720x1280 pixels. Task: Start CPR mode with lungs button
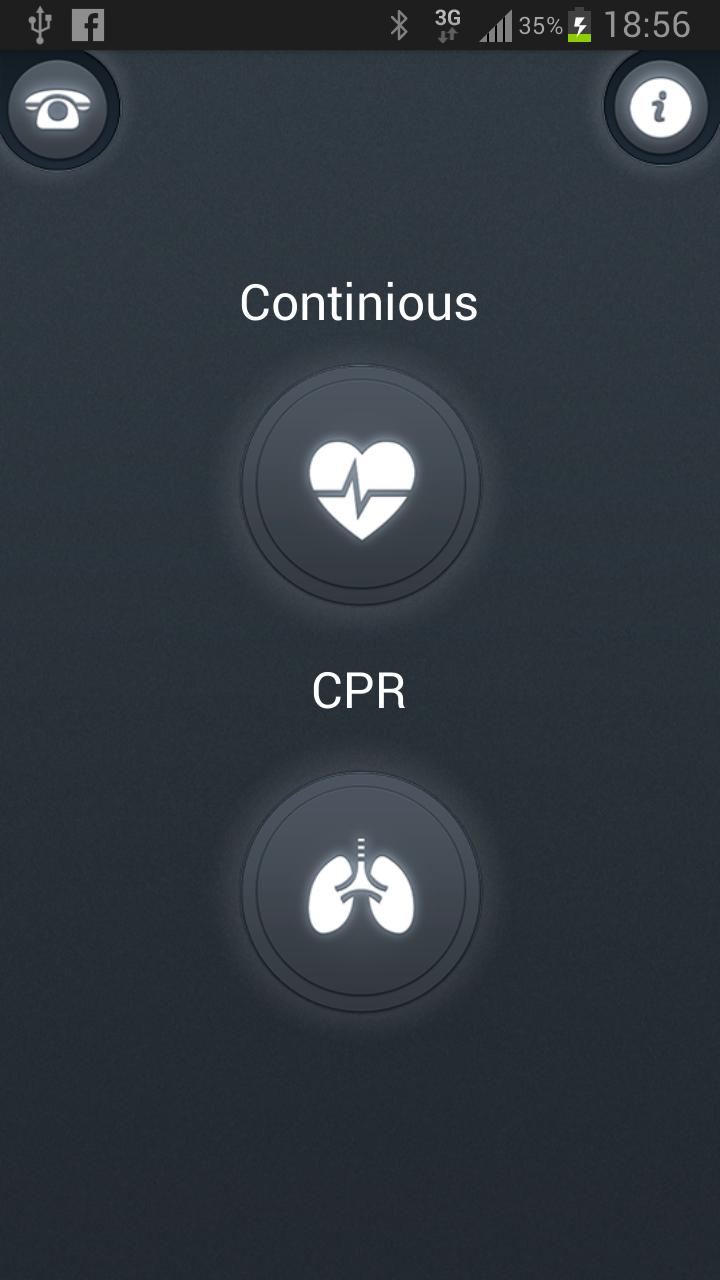361,892
